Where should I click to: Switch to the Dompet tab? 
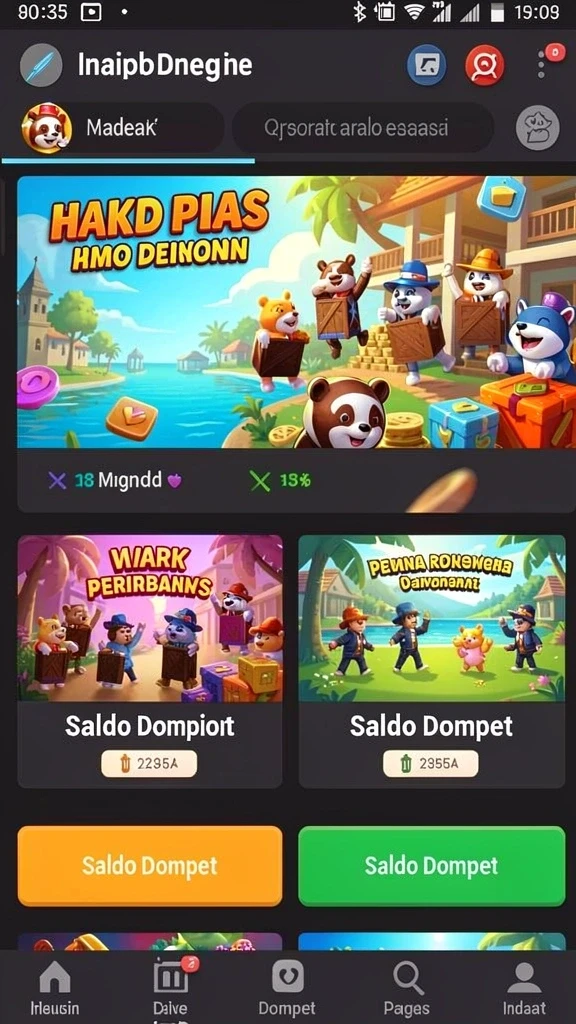tap(287, 987)
